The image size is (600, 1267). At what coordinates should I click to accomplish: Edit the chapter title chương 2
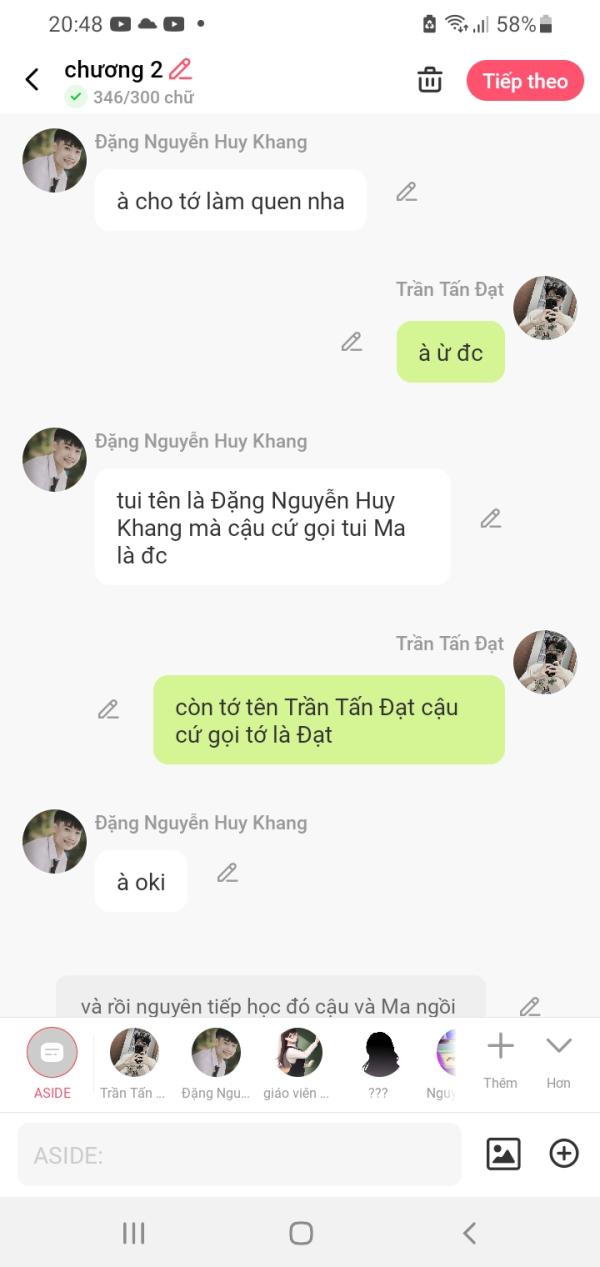point(180,69)
